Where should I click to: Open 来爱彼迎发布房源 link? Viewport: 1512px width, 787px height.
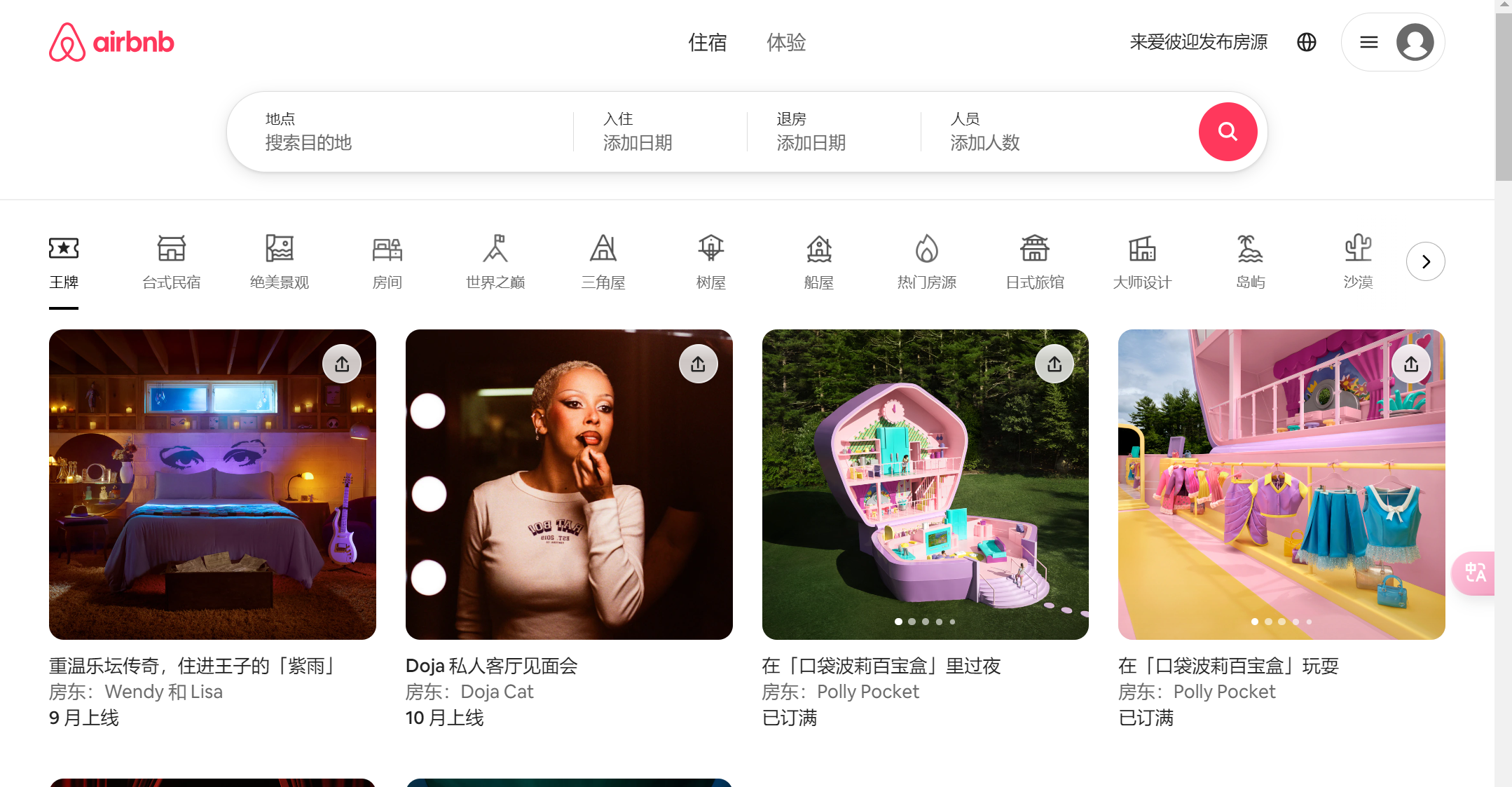(1198, 42)
